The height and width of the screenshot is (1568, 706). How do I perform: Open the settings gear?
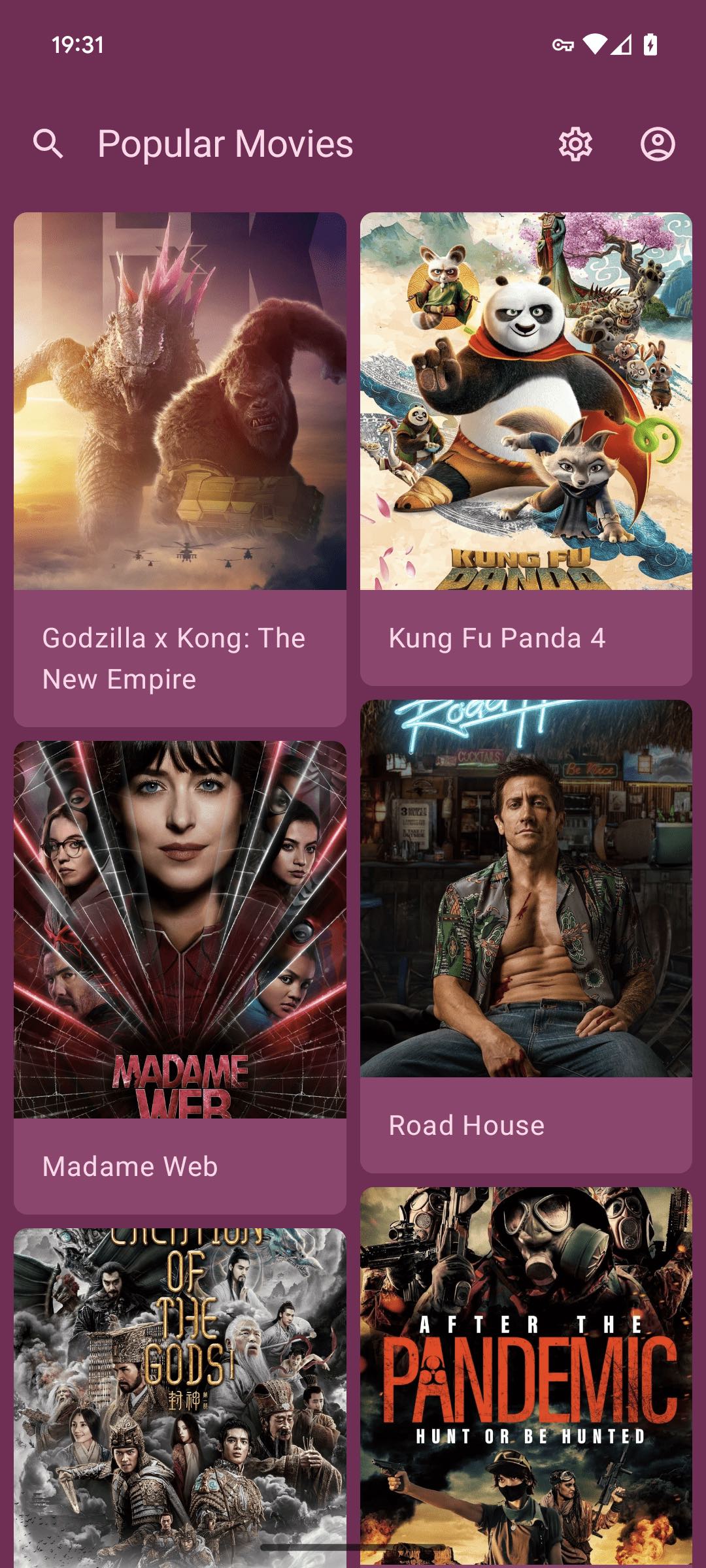575,144
